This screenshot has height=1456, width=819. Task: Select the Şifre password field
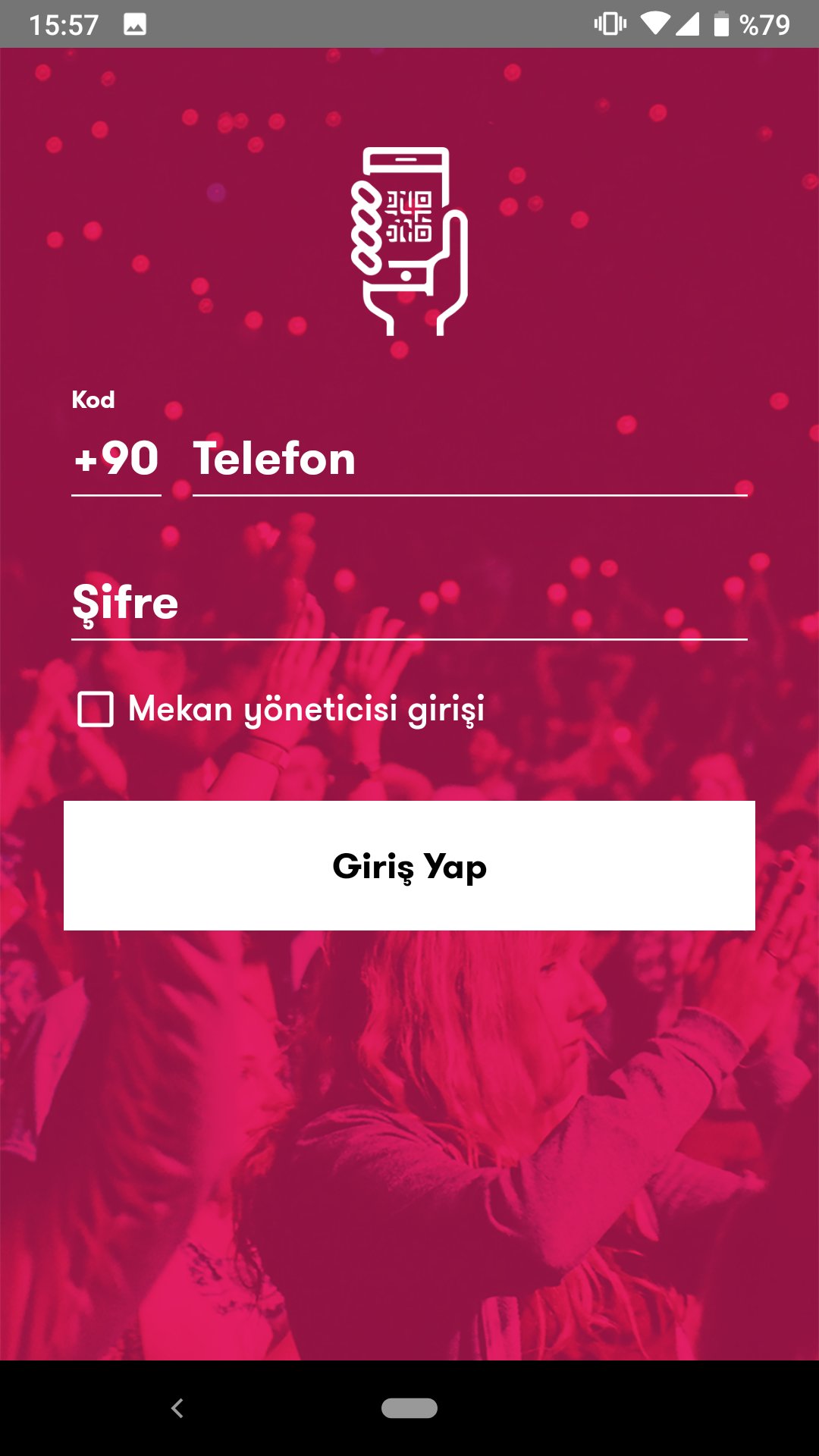click(x=409, y=603)
